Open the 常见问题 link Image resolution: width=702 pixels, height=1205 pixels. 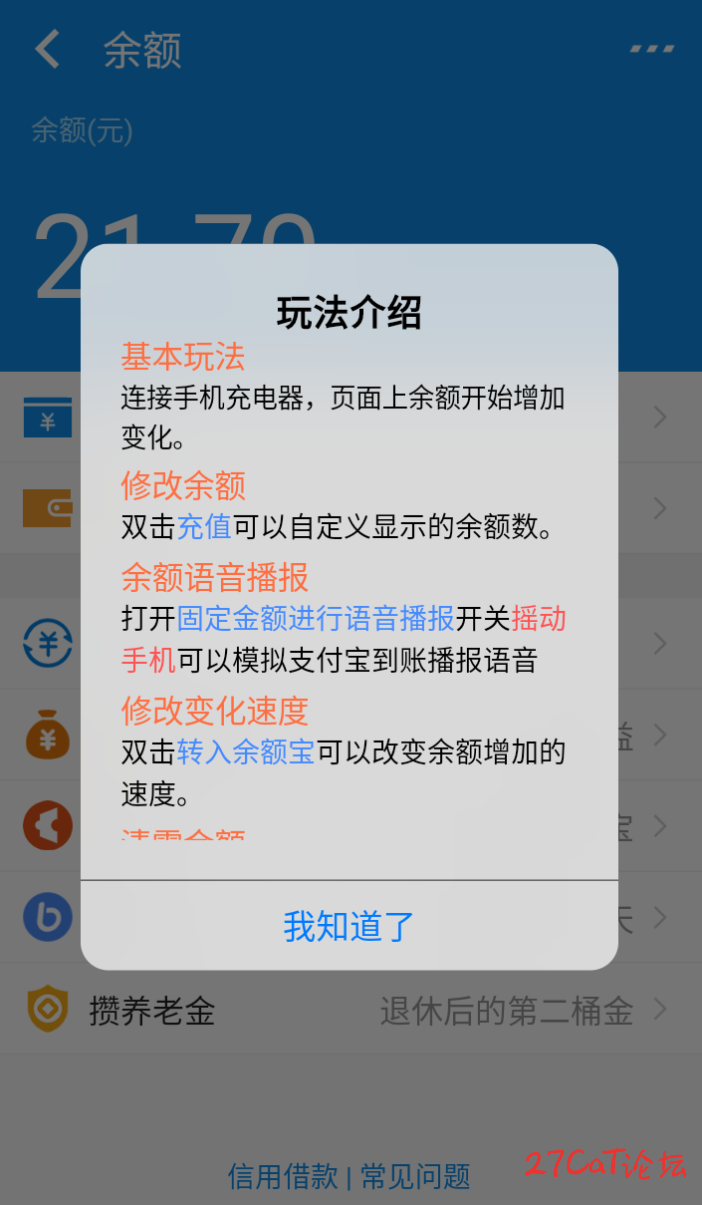pos(415,1176)
